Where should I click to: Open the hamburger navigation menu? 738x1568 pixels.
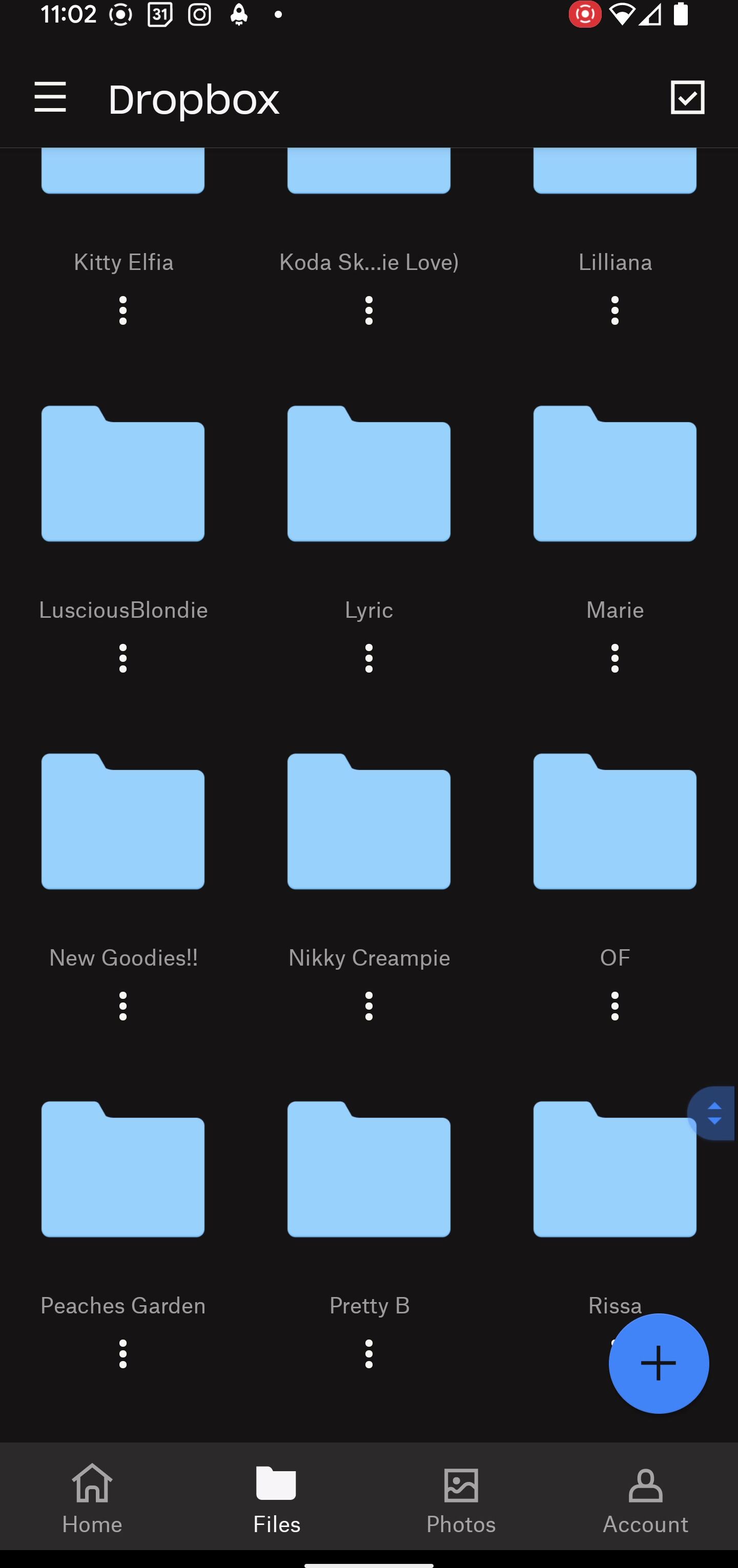[x=50, y=97]
